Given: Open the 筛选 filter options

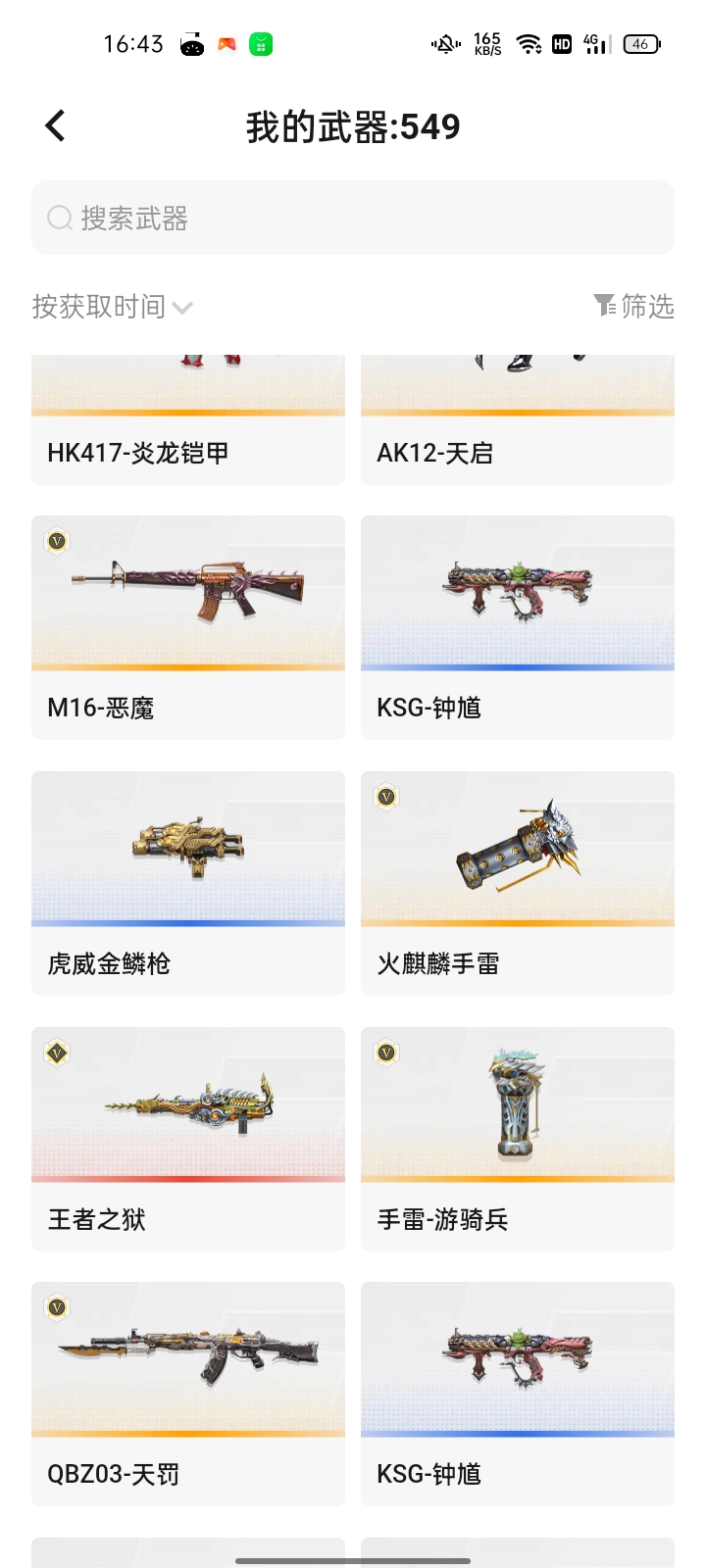Looking at the screenshot, I should (x=633, y=307).
